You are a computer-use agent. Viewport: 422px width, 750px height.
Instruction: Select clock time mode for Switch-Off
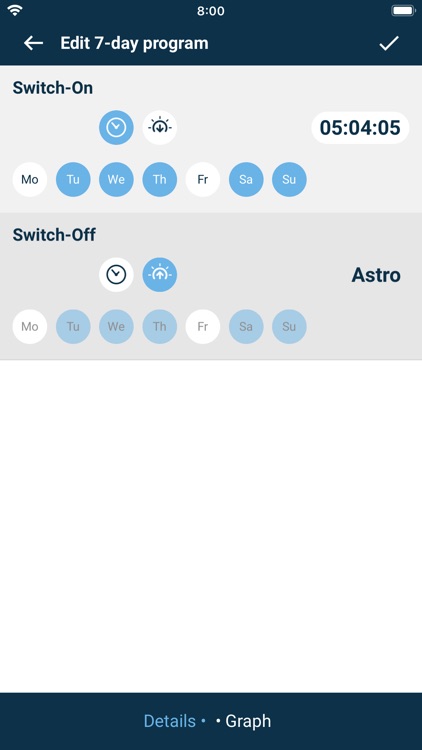pyautogui.click(x=116, y=275)
